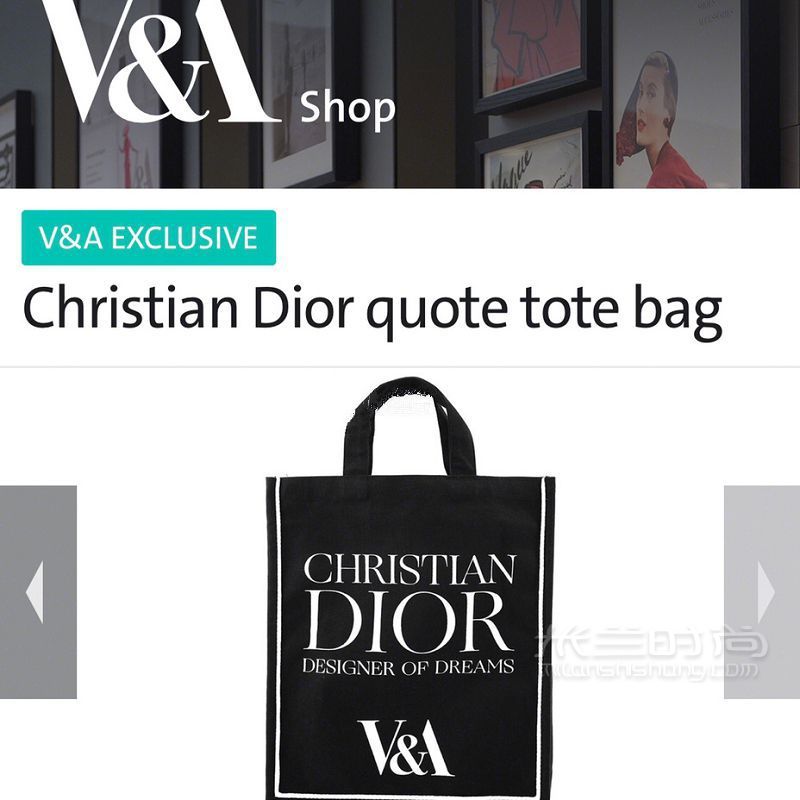Open the Christian Dior tote bag image
Image resolution: width=800 pixels, height=800 pixels.
point(409,600)
